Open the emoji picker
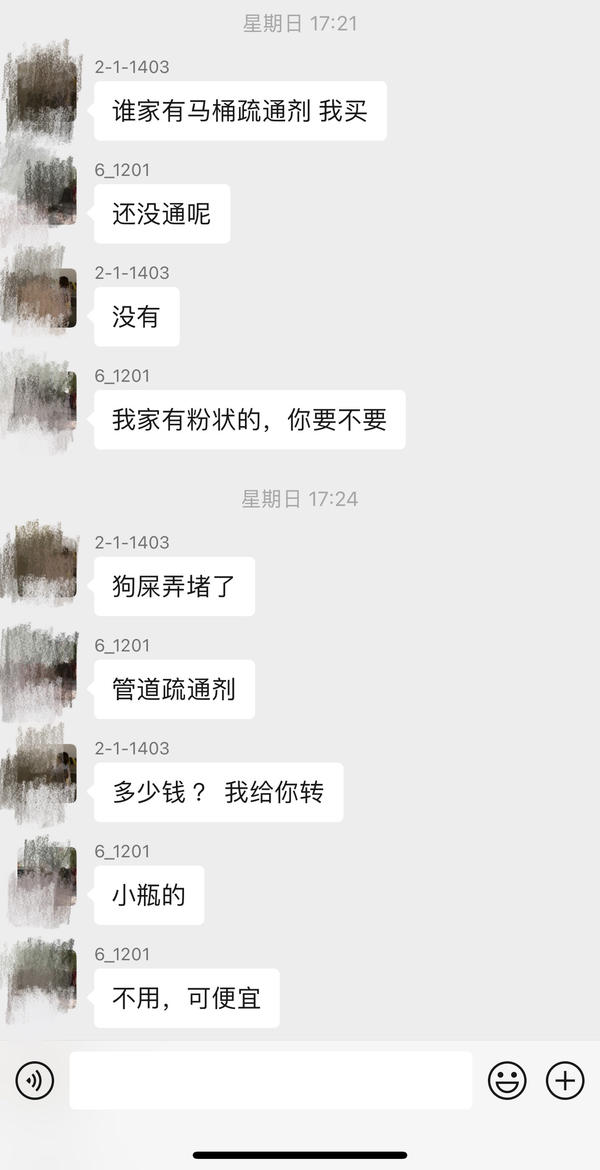600x1170 pixels. tap(507, 1080)
